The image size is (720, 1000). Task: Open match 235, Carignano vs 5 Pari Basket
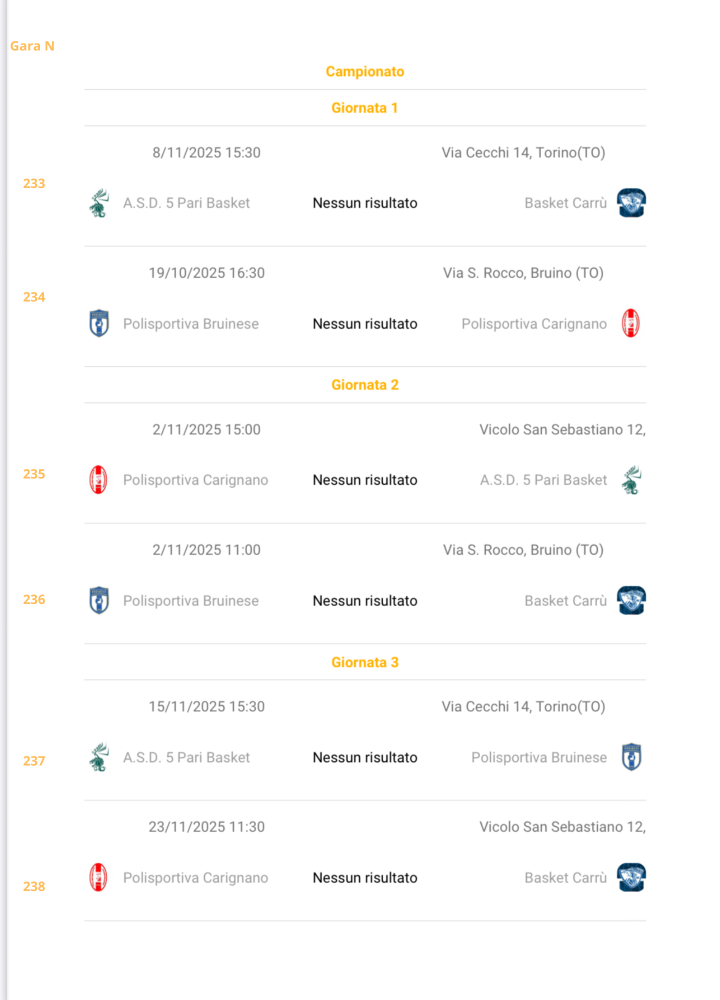[364, 480]
